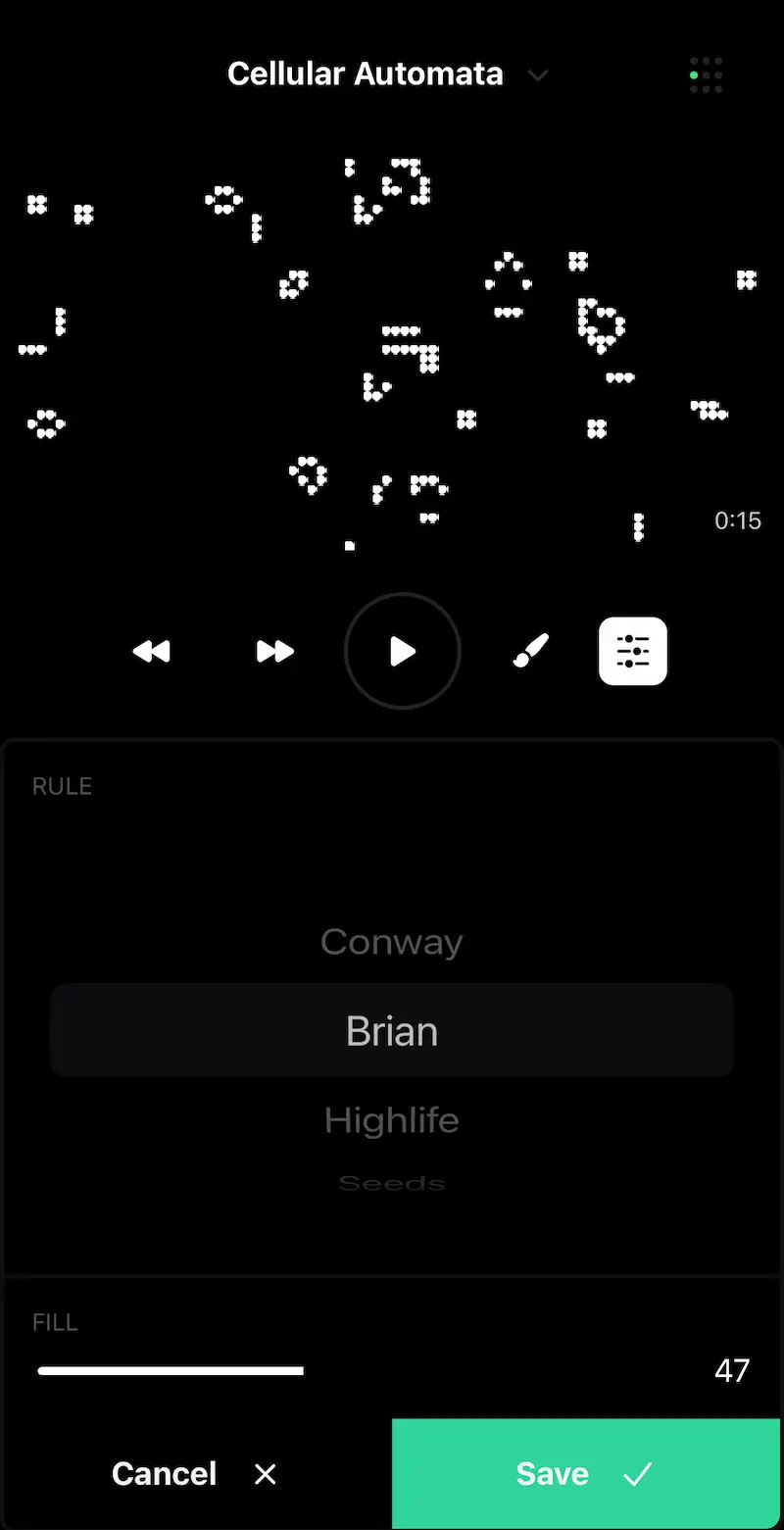Image resolution: width=784 pixels, height=1530 pixels.
Task: Collapse the FILL section
Action: coord(54,1321)
